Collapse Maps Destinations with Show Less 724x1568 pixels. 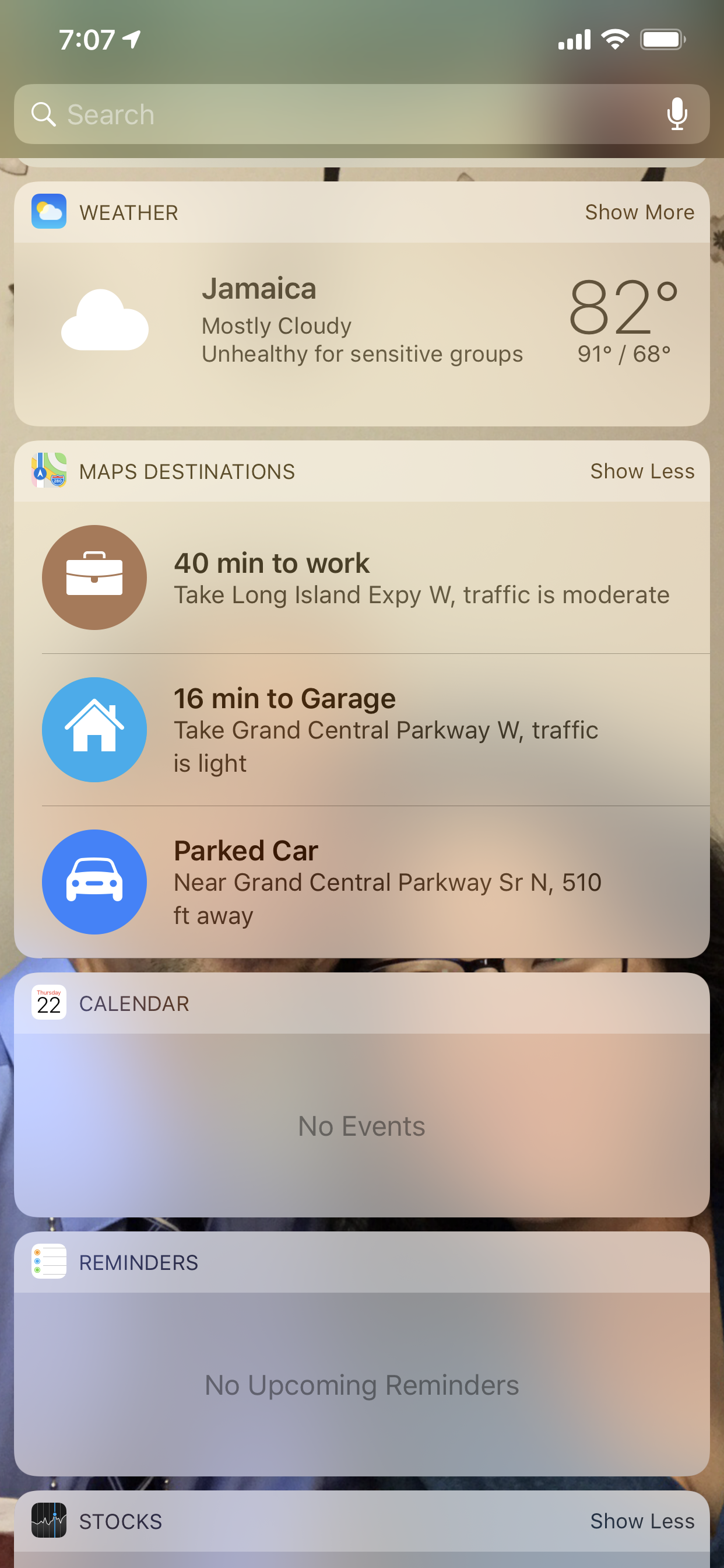pos(642,472)
